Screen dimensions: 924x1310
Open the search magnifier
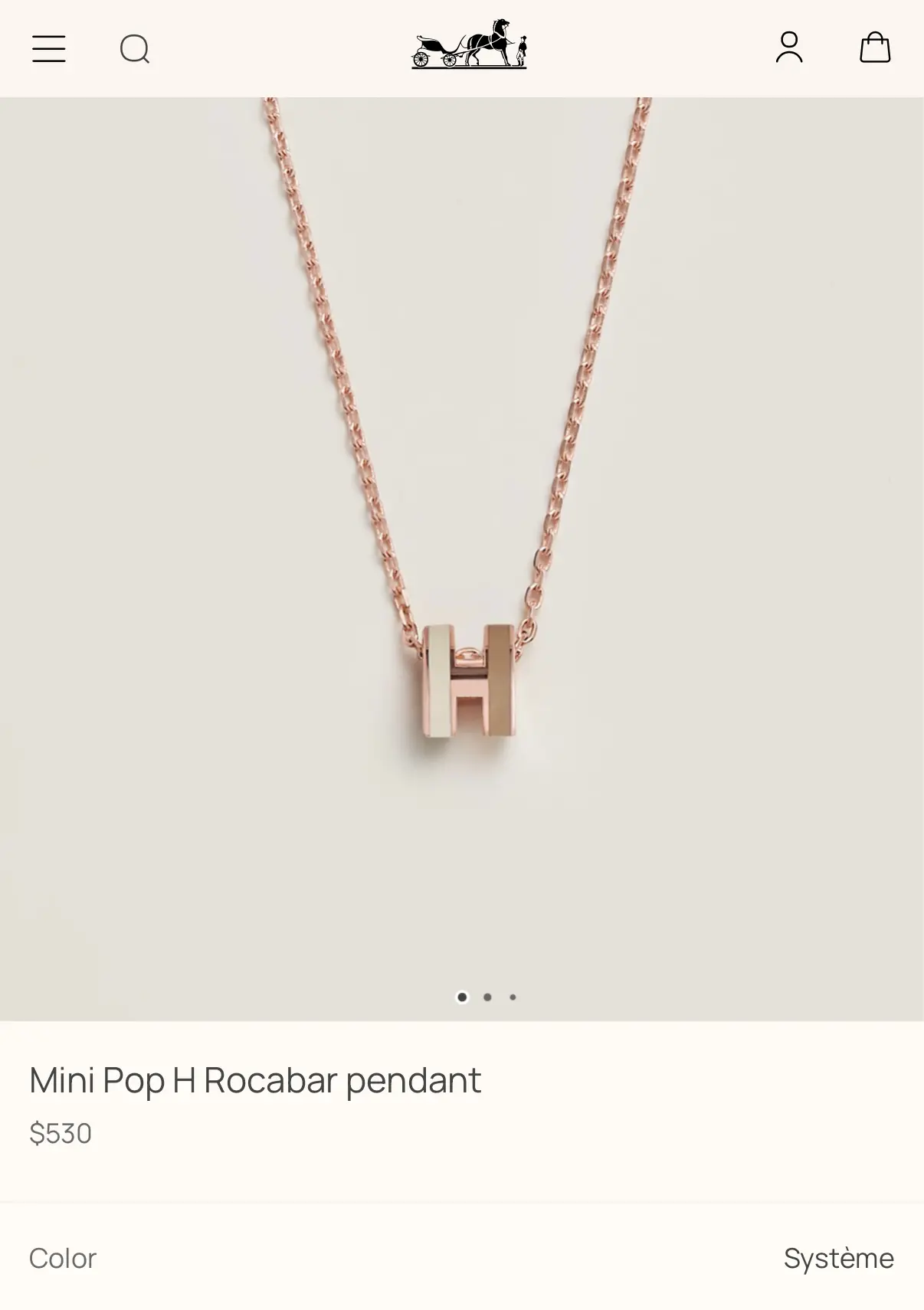(135, 49)
